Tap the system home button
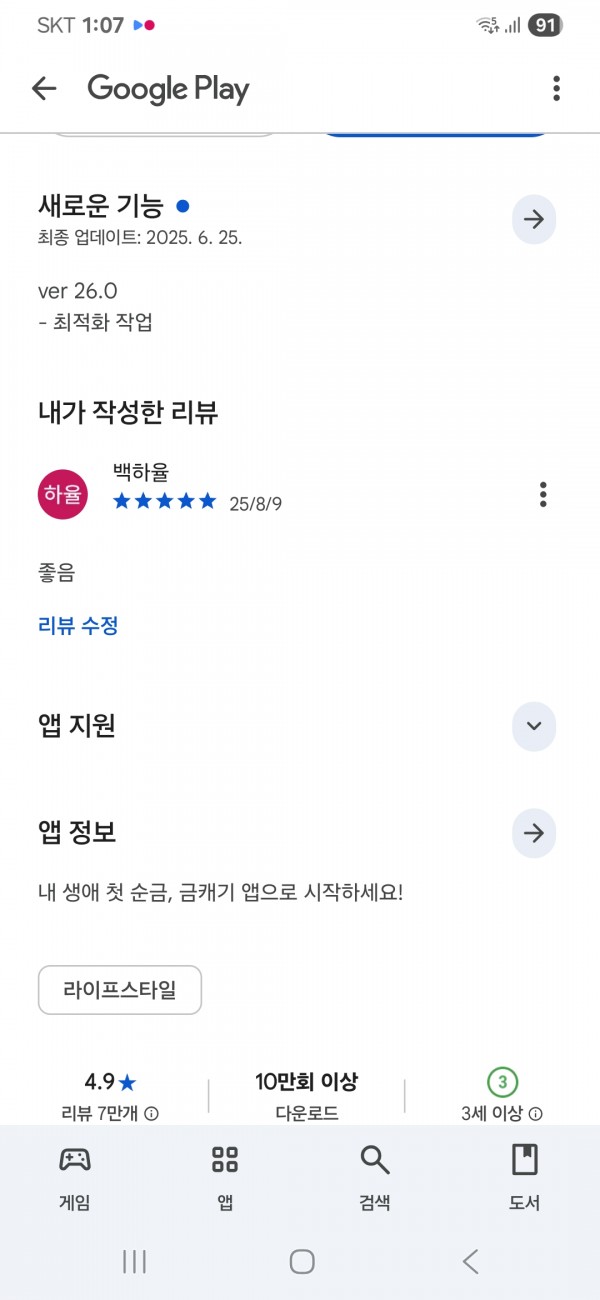The width and height of the screenshot is (600, 1300). tap(302, 1262)
